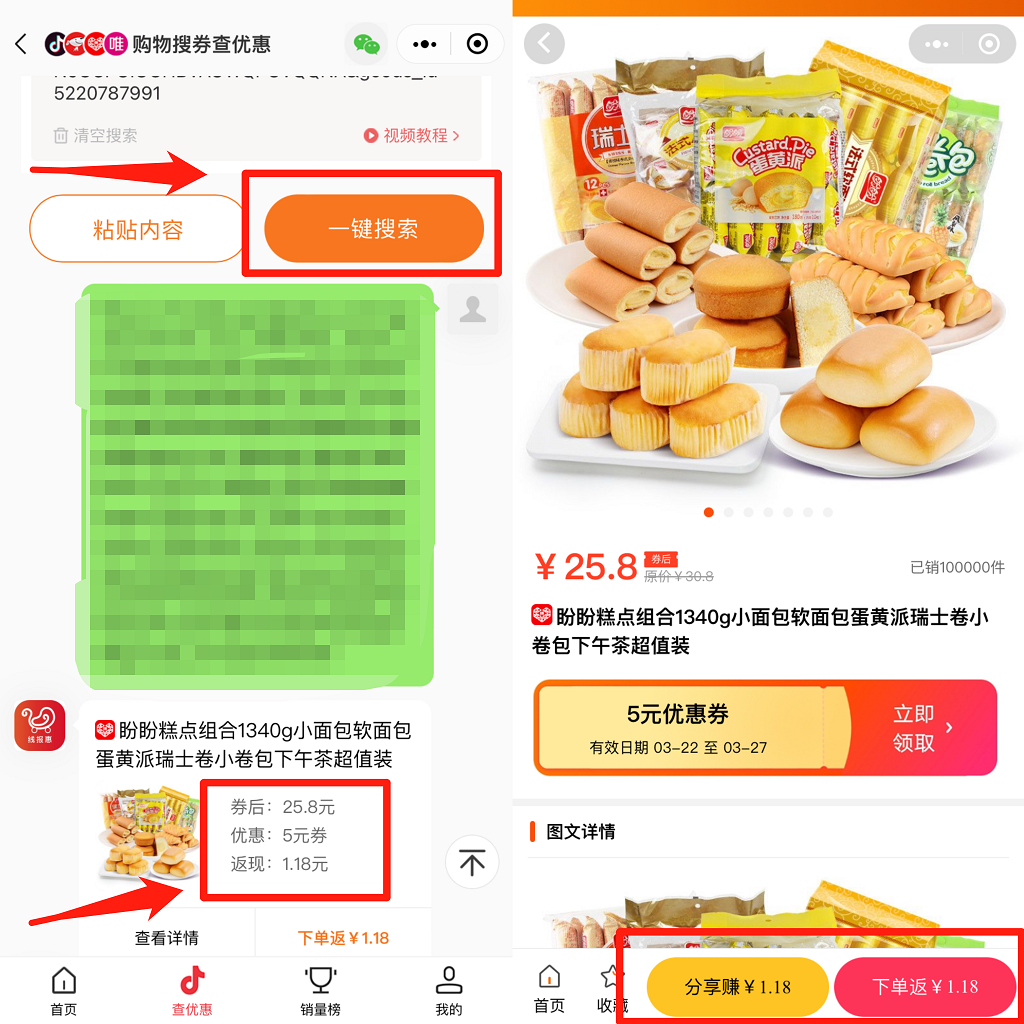Open the 图文详情 section
Viewport: 1024px width, 1024px height.
pyautogui.click(x=580, y=831)
